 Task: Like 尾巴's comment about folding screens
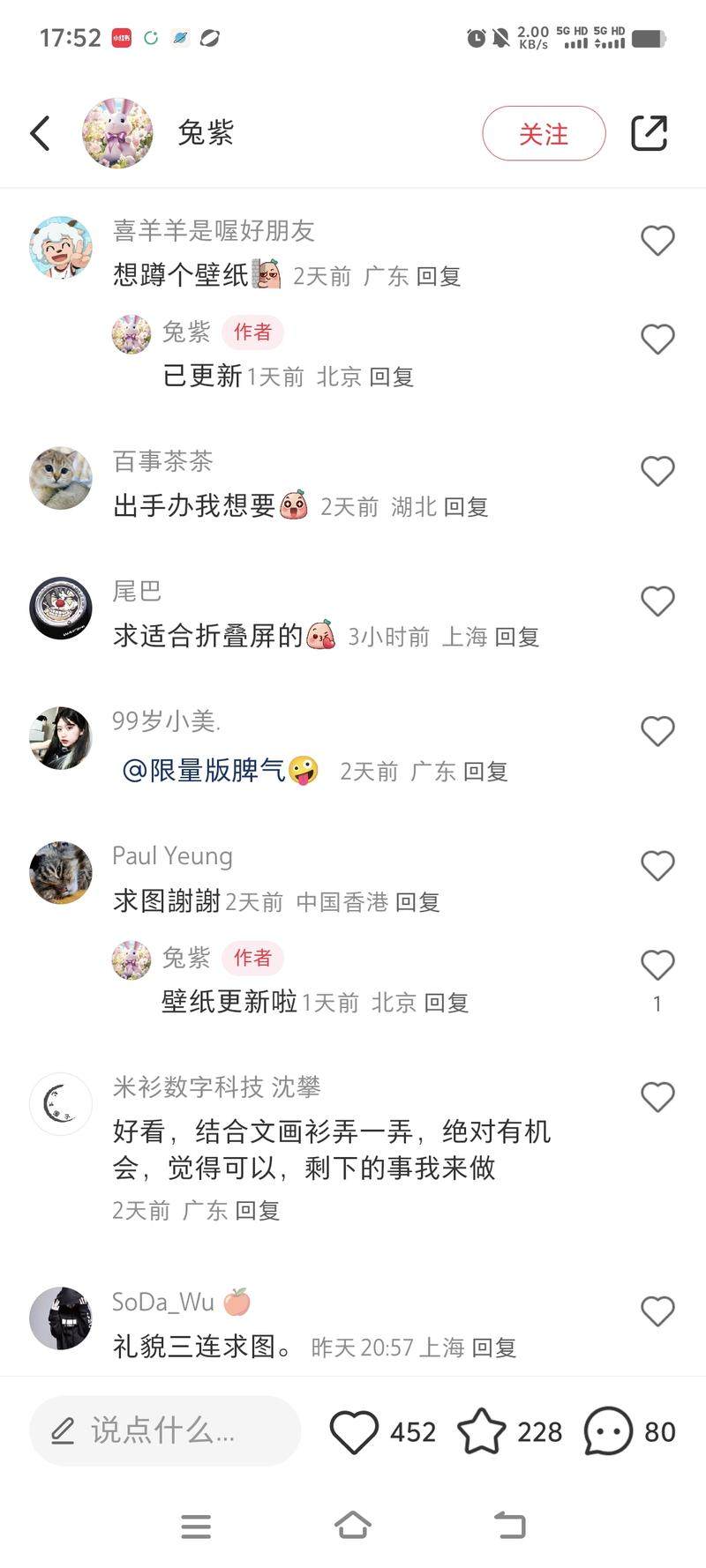pyautogui.click(x=657, y=601)
